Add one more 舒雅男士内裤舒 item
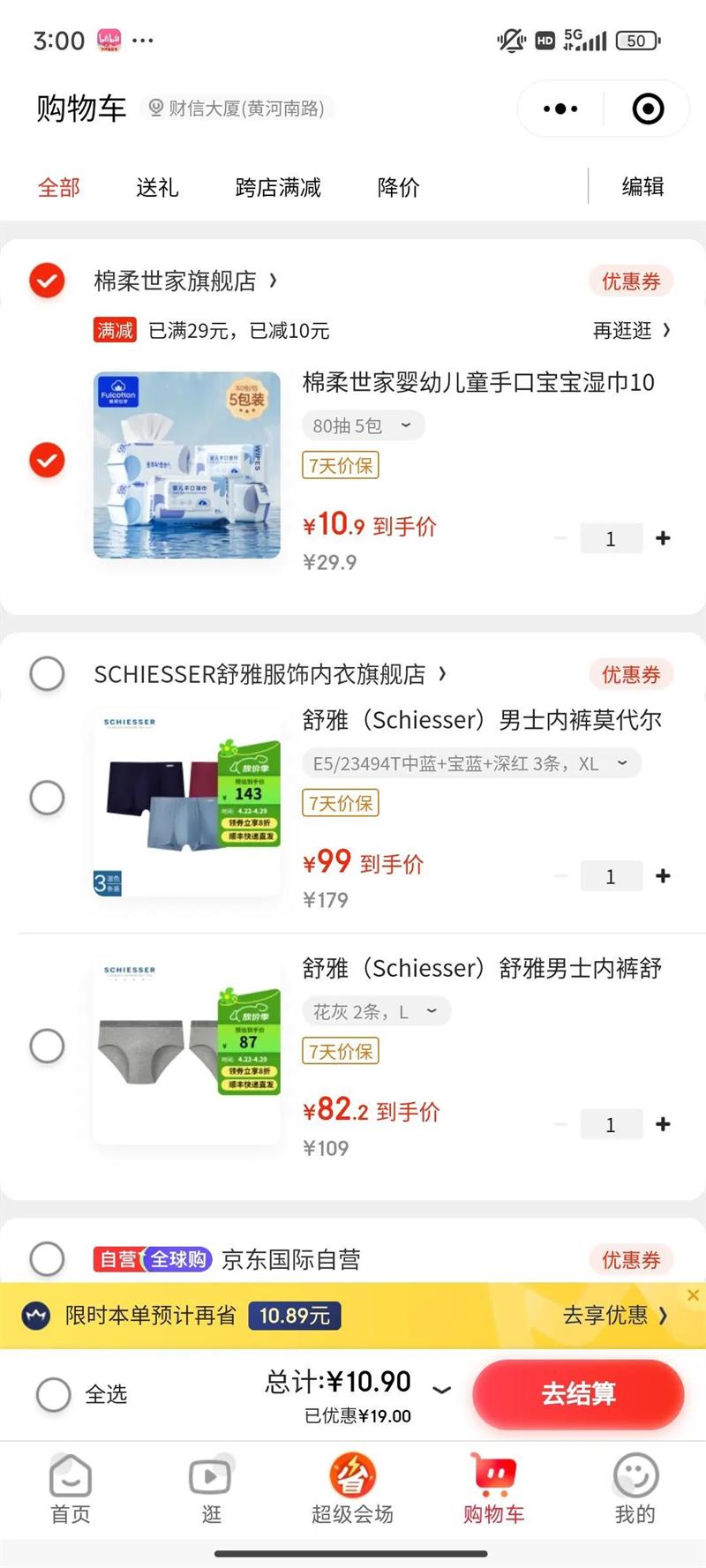Viewport: 706px width, 1568px height. point(663,1123)
